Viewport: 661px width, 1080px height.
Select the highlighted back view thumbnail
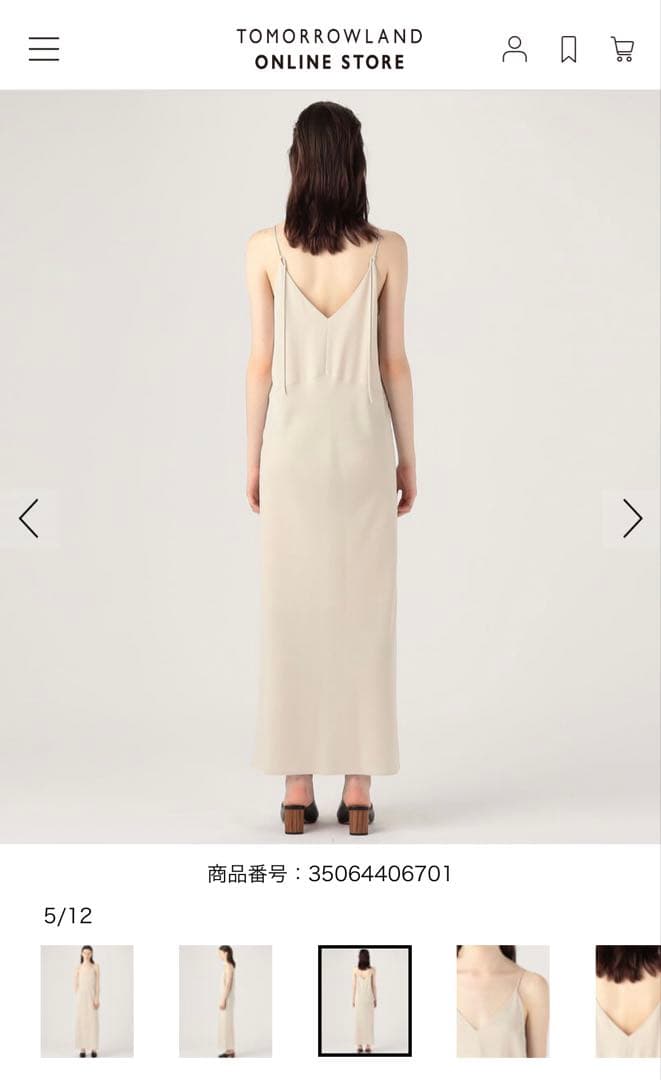tap(364, 1000)
